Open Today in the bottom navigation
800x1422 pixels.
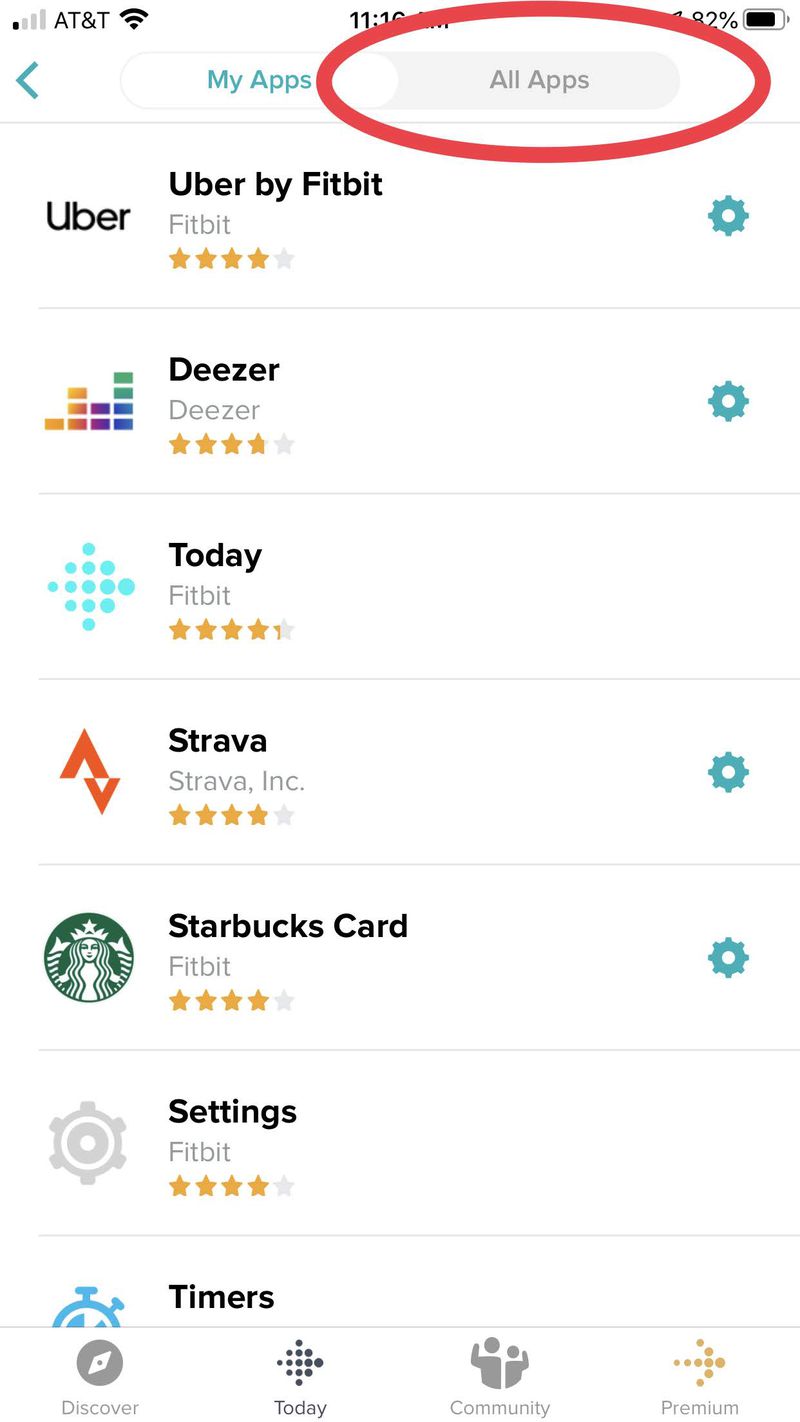coord(300,1378)
